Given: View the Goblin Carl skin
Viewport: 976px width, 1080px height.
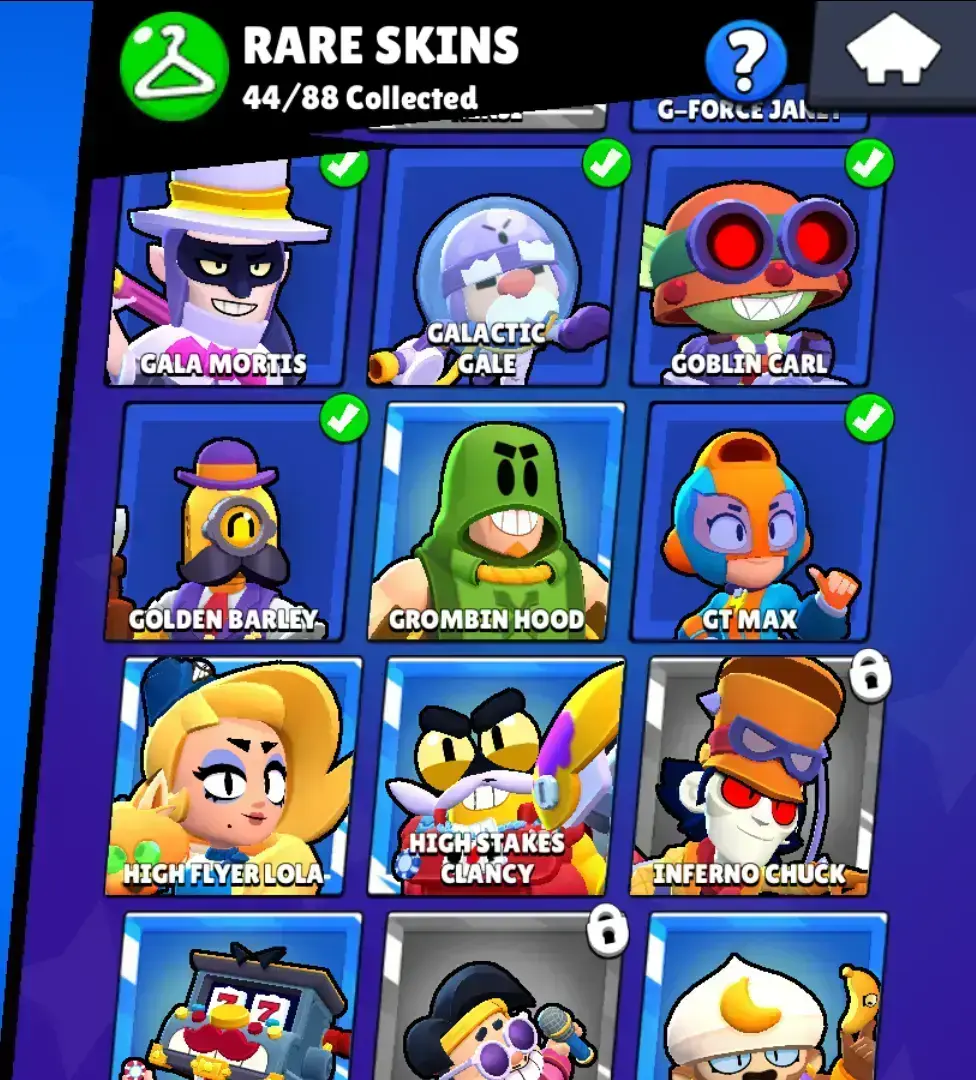Looking at the screenshot, I should click(x=760, y=270).
